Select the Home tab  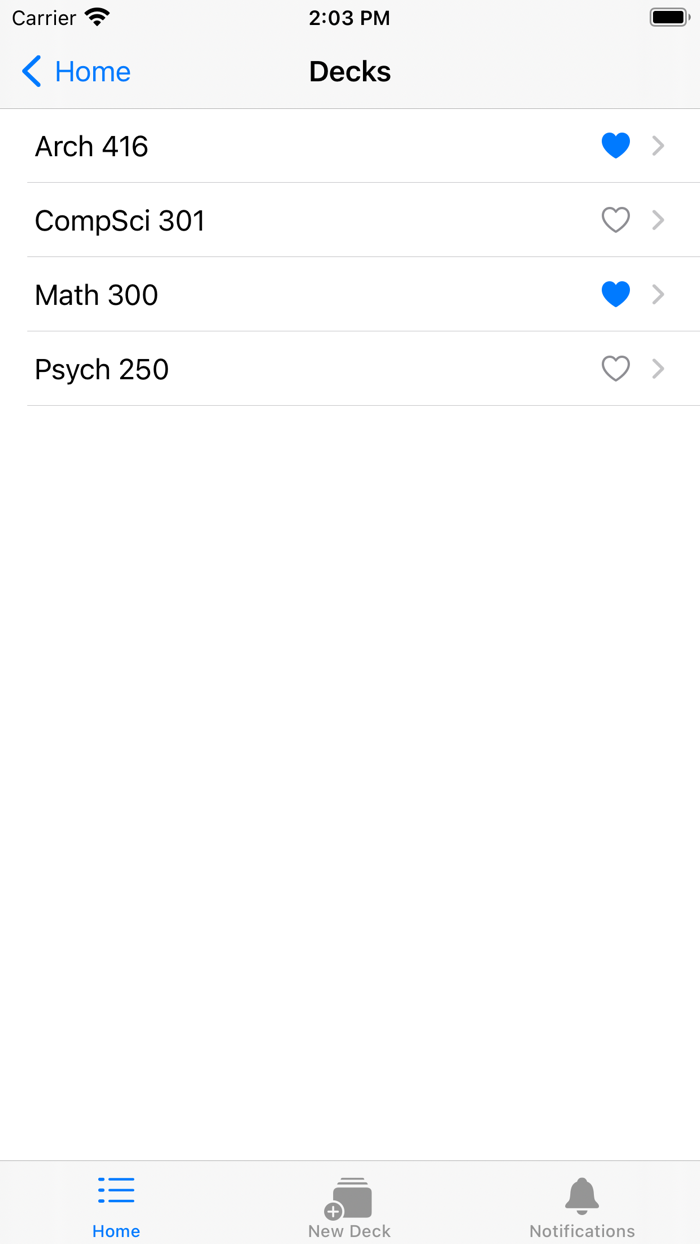click(116, 1206)
